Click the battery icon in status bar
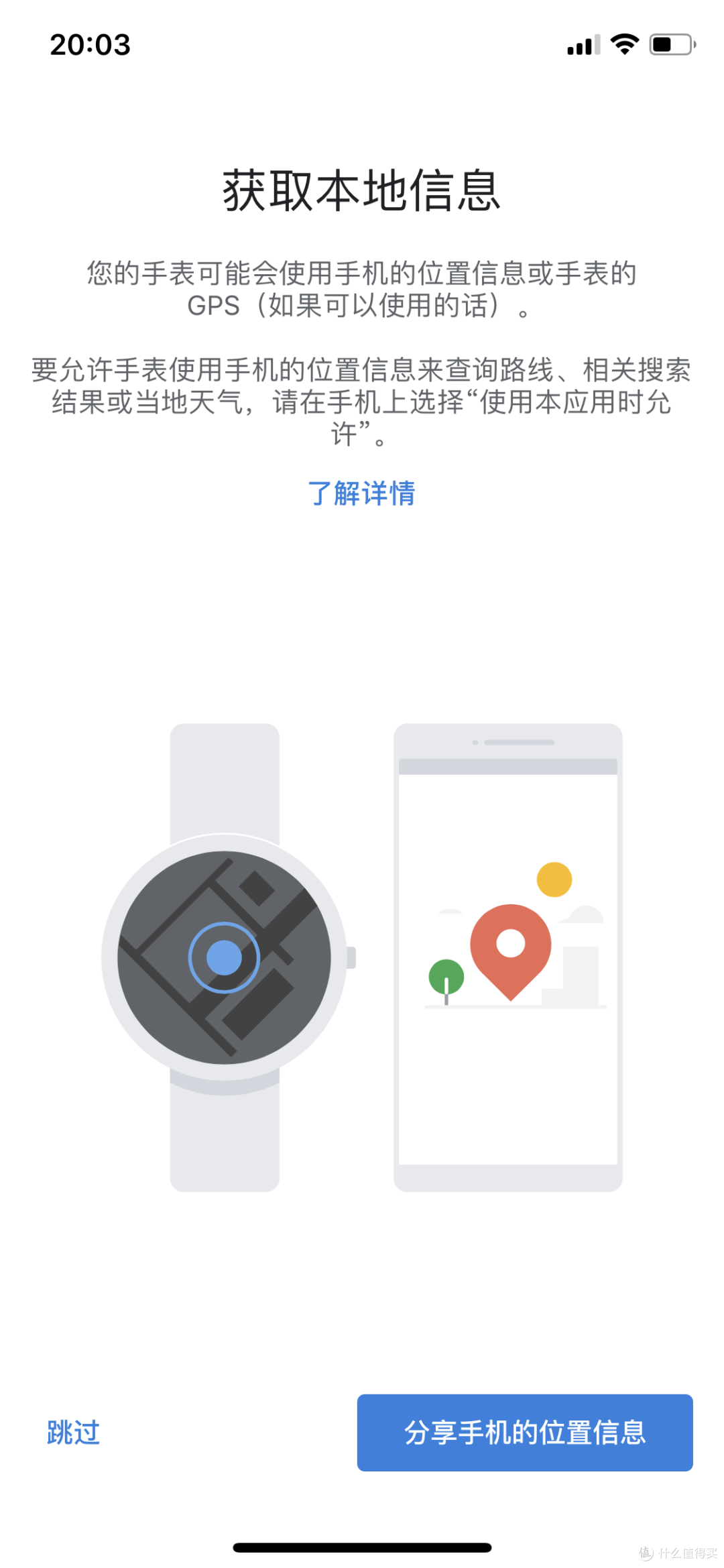Screen dimensions: 724x1568 [x=669, y=44]
